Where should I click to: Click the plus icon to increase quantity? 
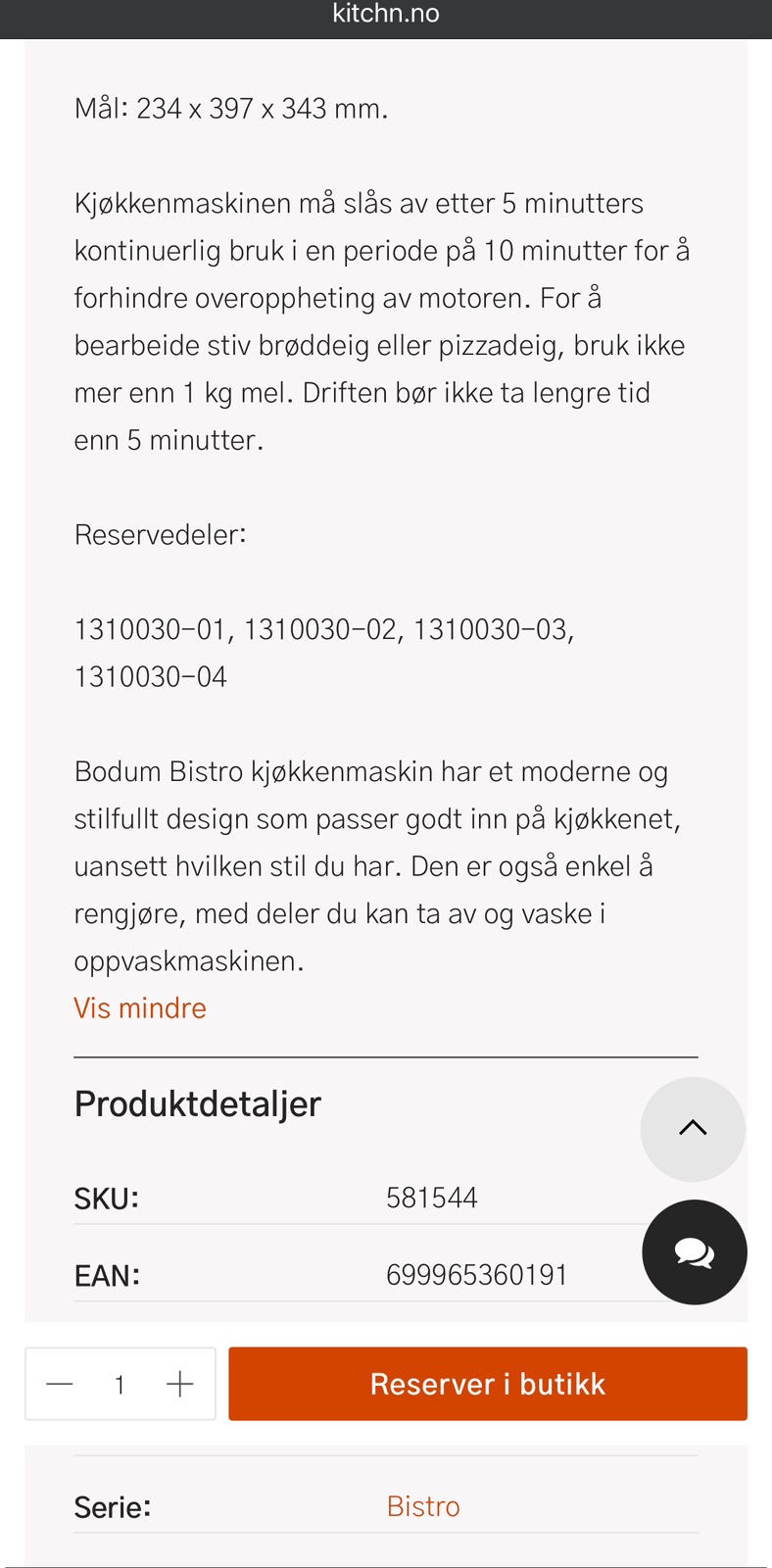[179, 1384]
